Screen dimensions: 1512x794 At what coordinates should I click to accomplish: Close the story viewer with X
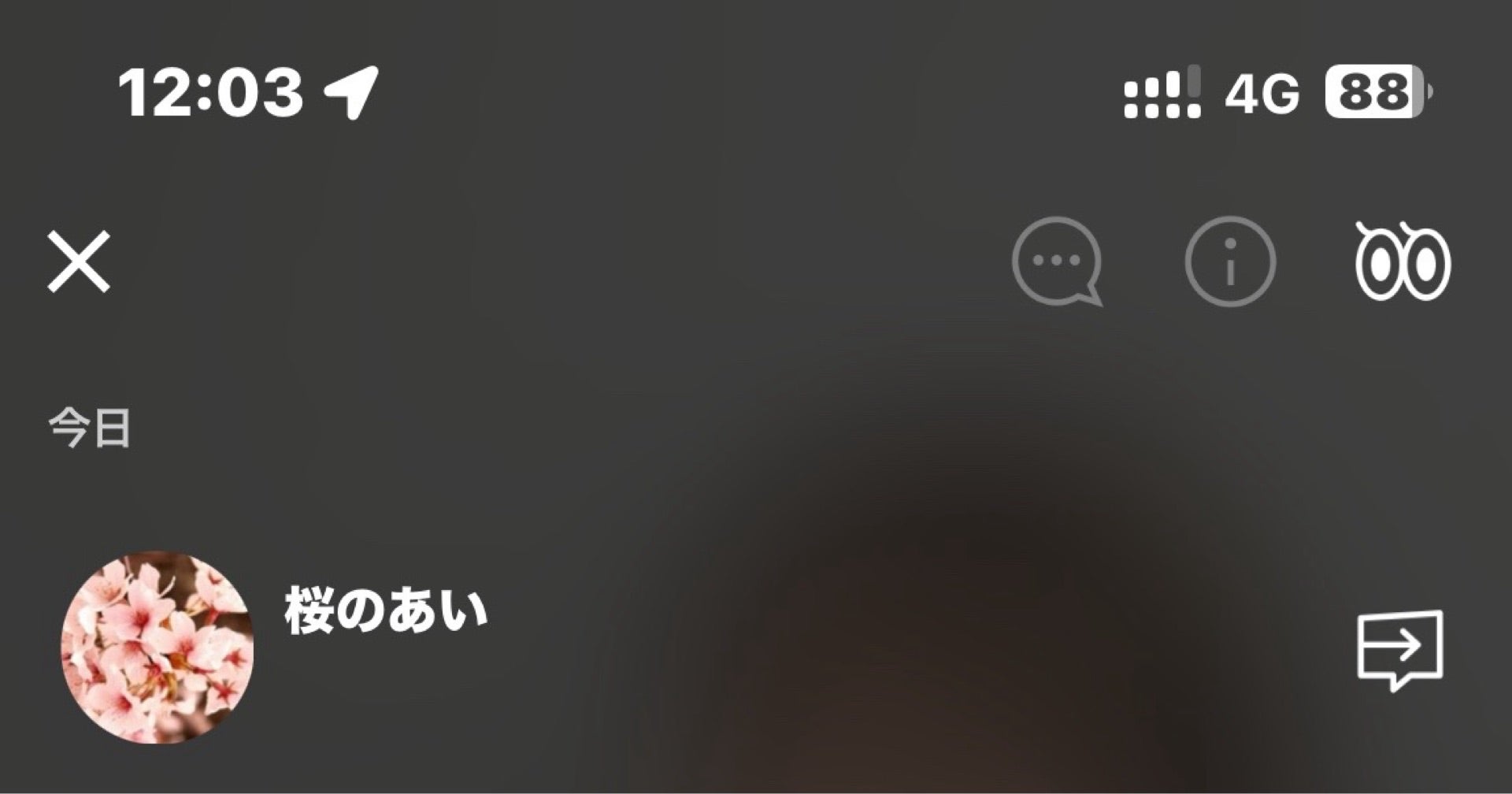(79, 262)
